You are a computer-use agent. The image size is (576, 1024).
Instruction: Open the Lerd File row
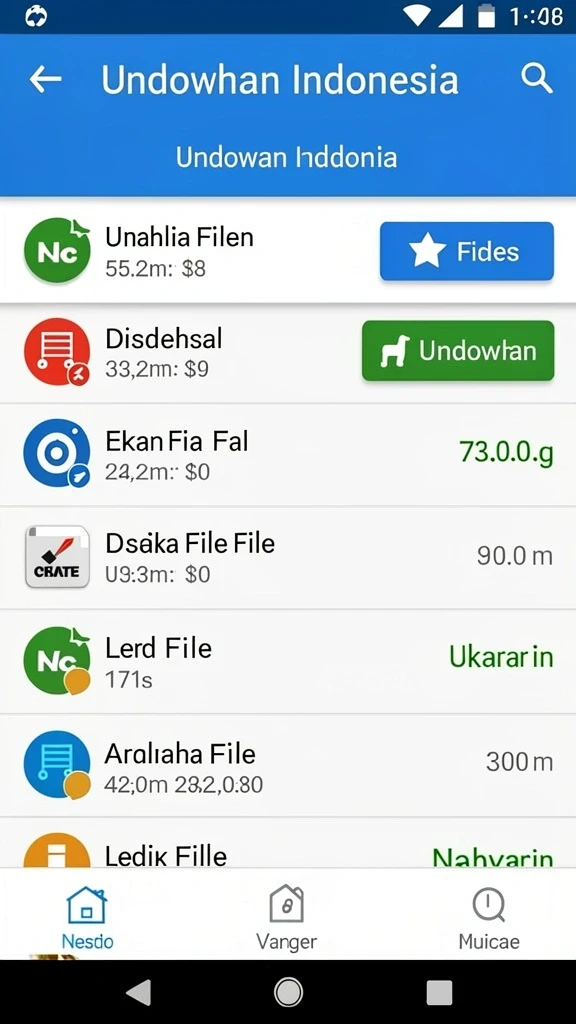click(288, 662)
